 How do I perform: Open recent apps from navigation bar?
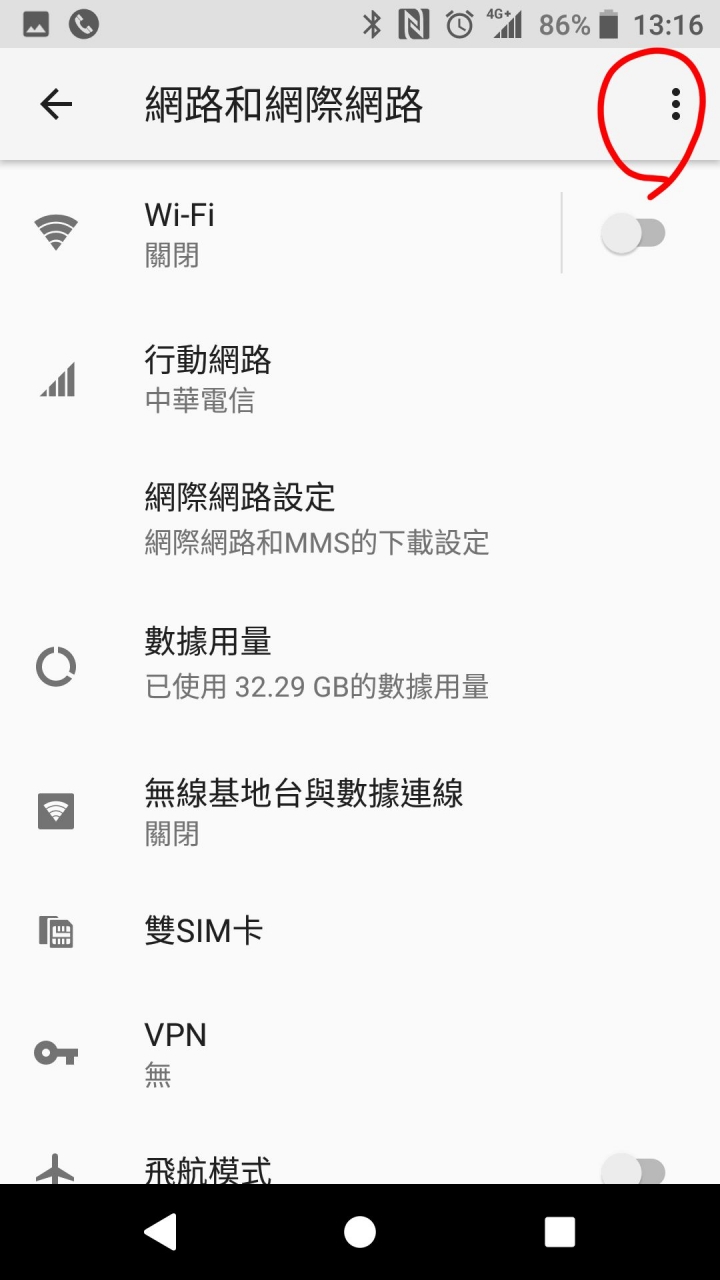pyautogui.click(x=560, y=1232)
